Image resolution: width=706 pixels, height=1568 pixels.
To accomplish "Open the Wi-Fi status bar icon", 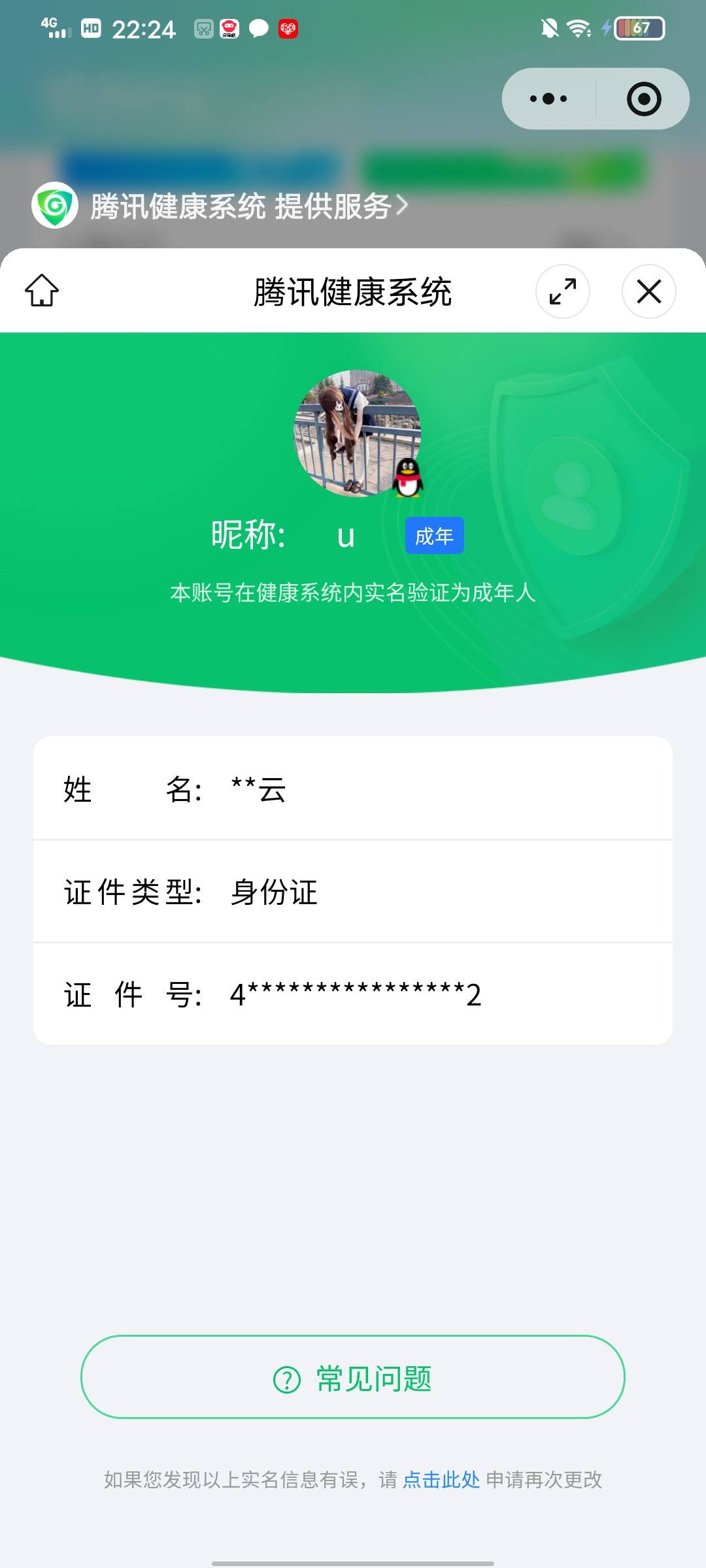I will [578, 27].
